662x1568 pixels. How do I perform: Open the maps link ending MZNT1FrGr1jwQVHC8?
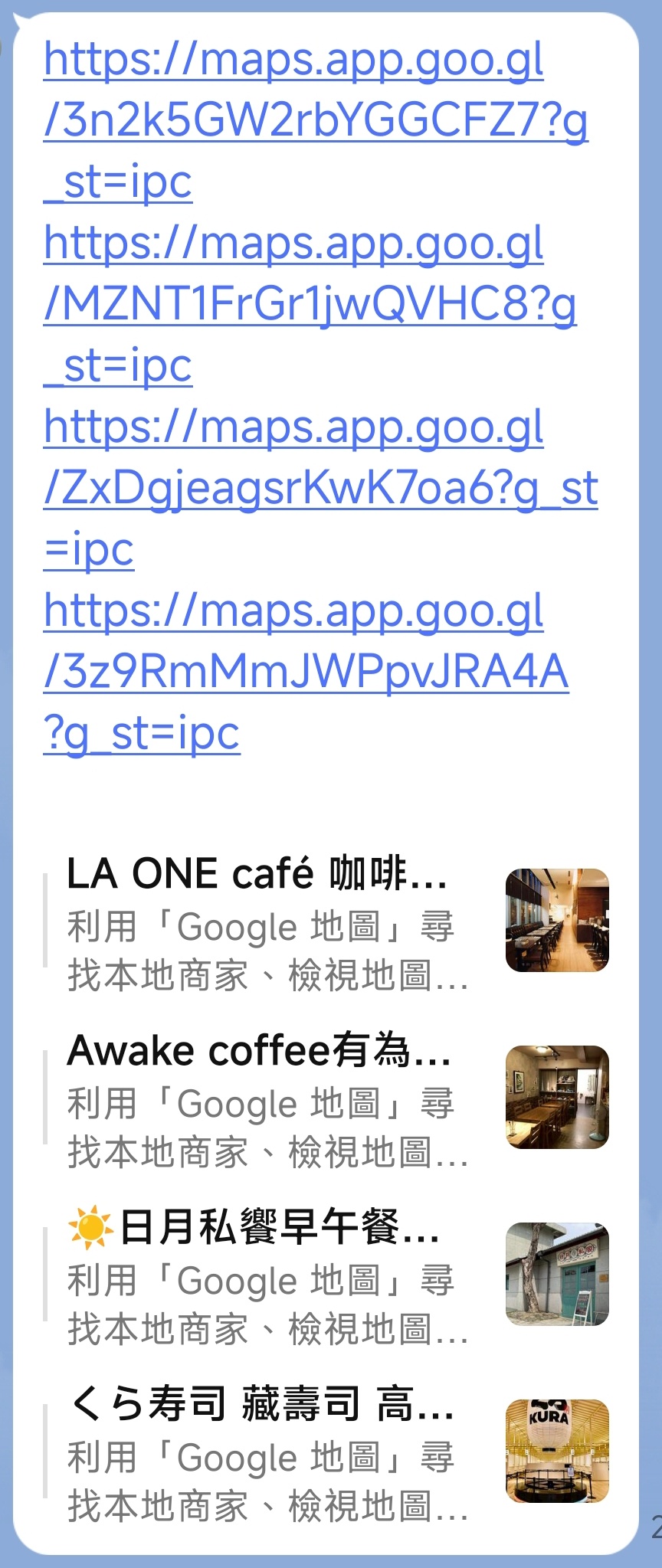coord(310,304)
